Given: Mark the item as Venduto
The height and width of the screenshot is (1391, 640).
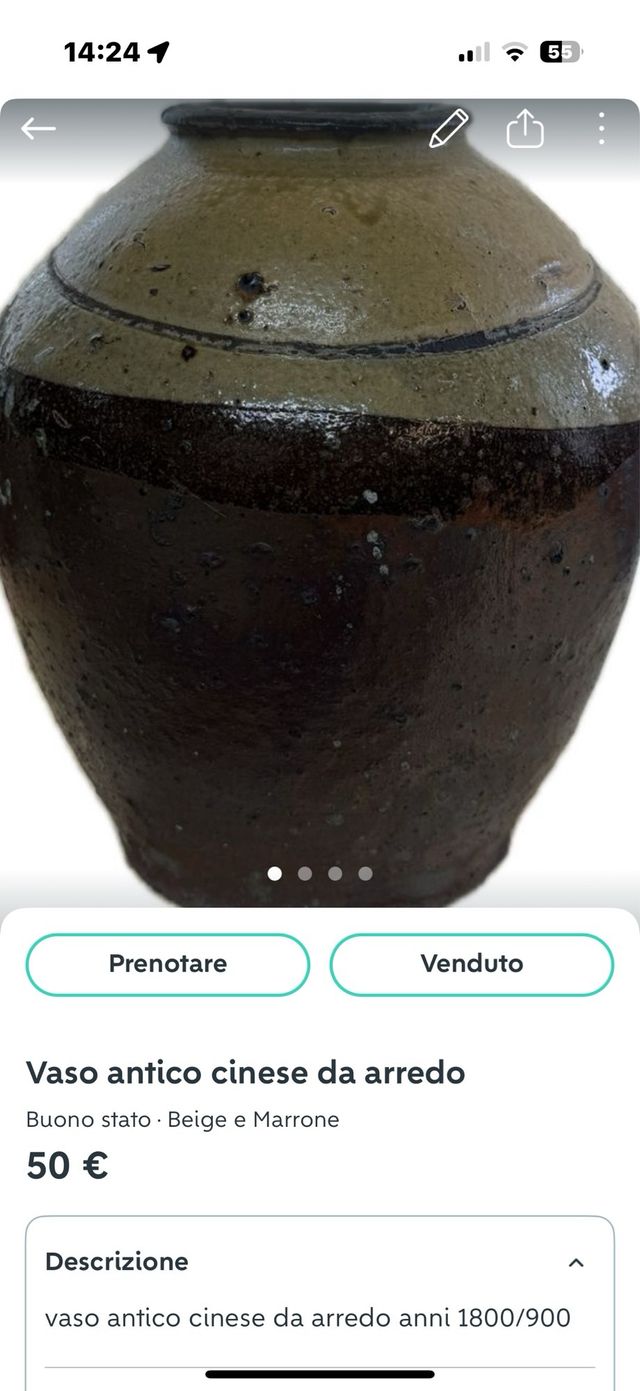Looking at the screenshot, I should (x=471, y=964).
